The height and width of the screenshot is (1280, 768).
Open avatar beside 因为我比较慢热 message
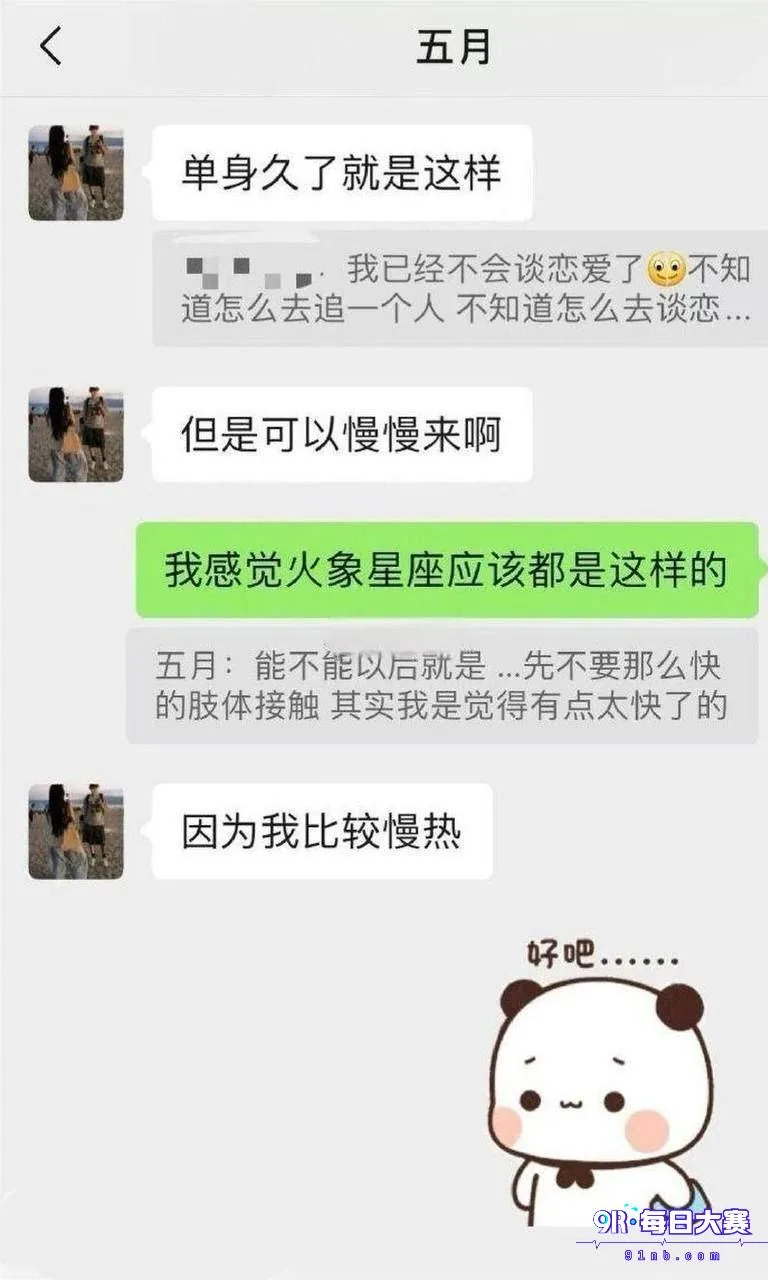76,832
